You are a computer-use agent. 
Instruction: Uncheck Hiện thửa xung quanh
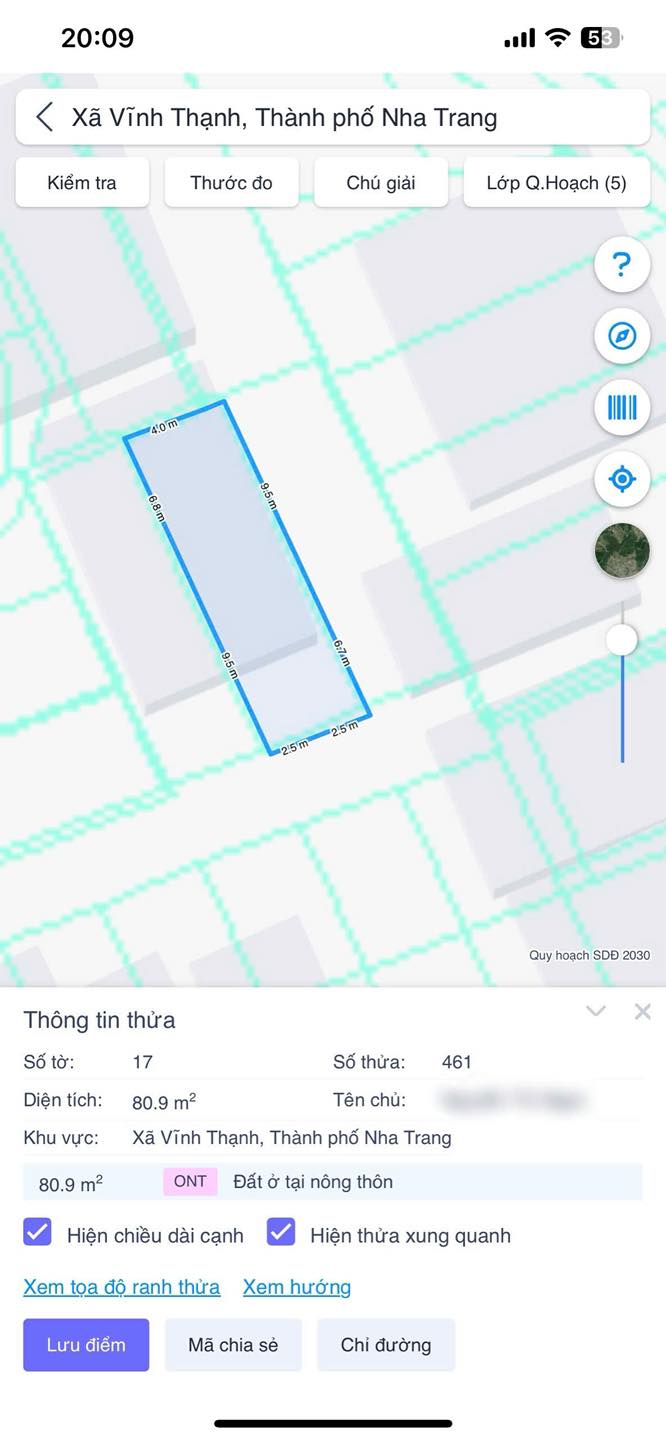281,1232
